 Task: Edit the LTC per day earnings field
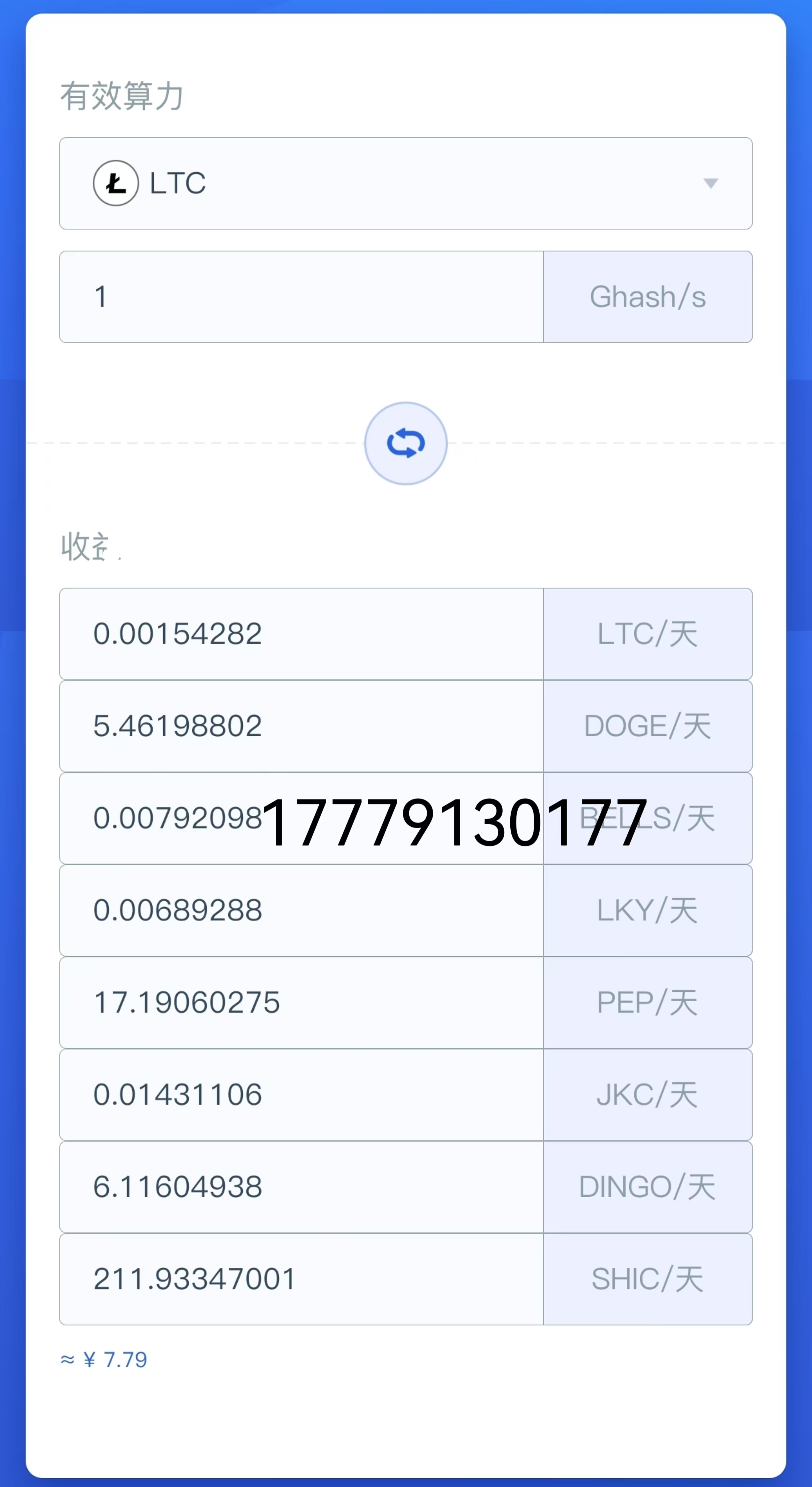[301, 634]
